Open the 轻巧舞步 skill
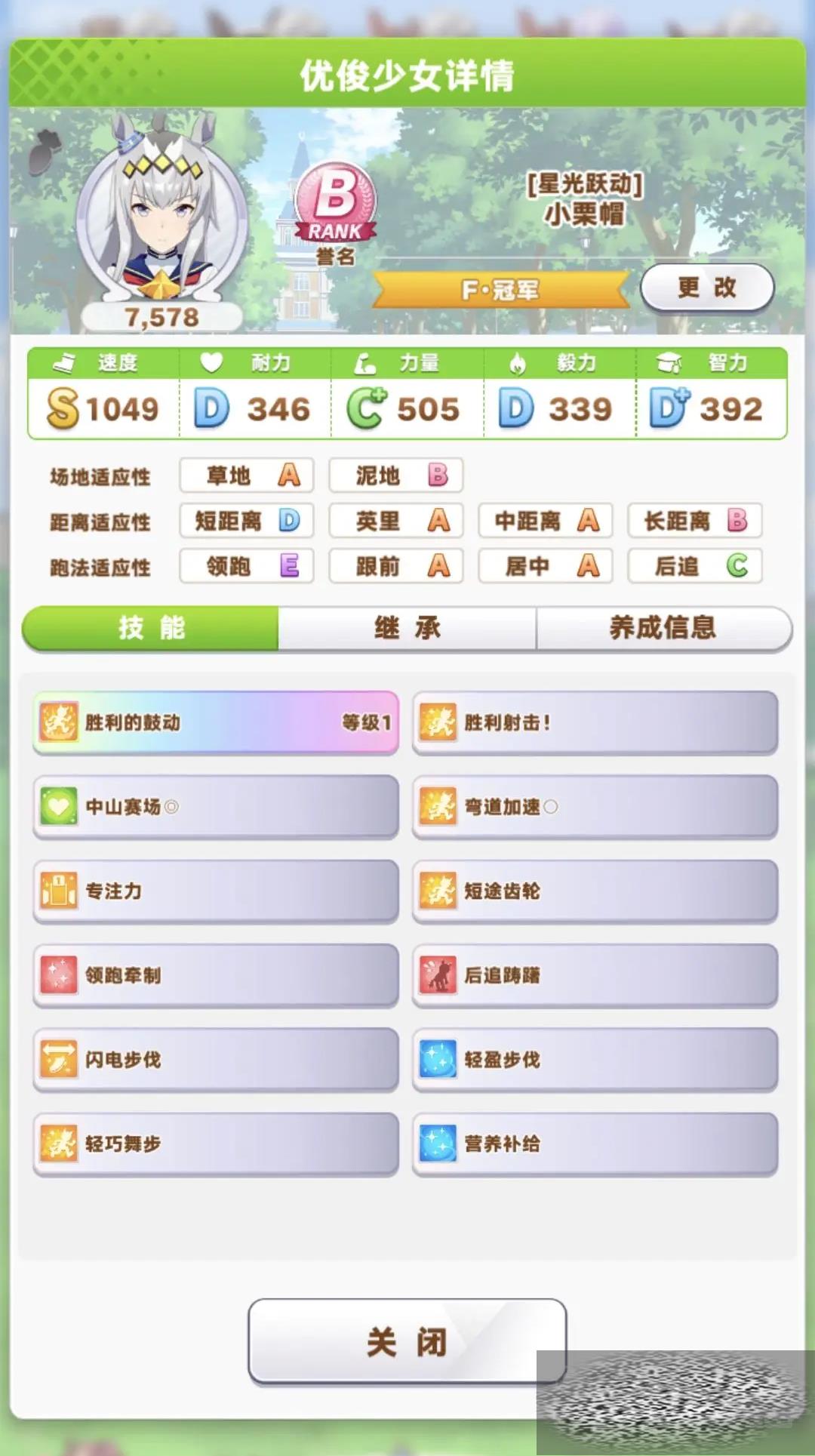Image resolution: width=815 pixels, height=1456 pixels. [x=216, y=1144]
